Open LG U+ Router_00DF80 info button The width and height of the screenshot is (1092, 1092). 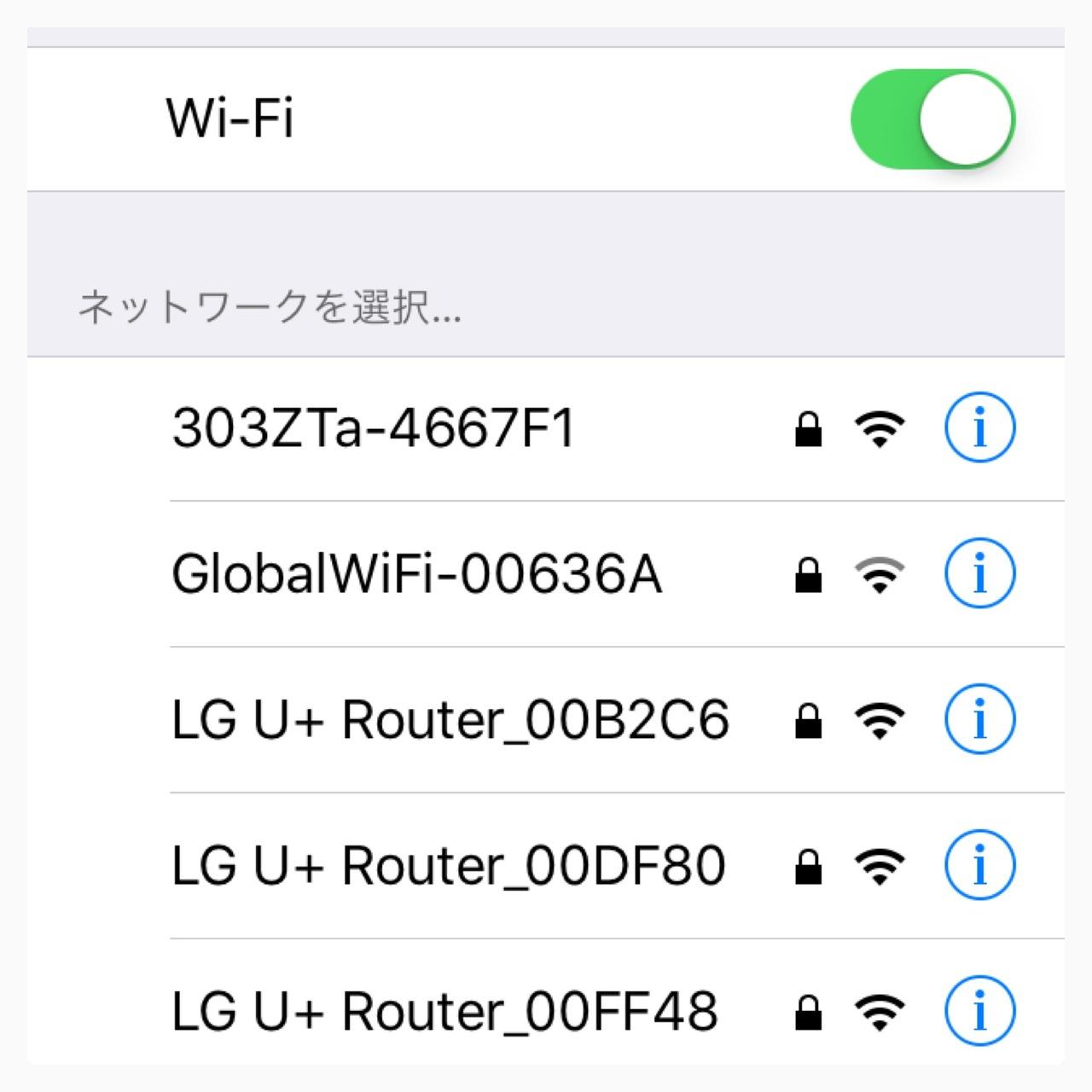pos(979,865)
